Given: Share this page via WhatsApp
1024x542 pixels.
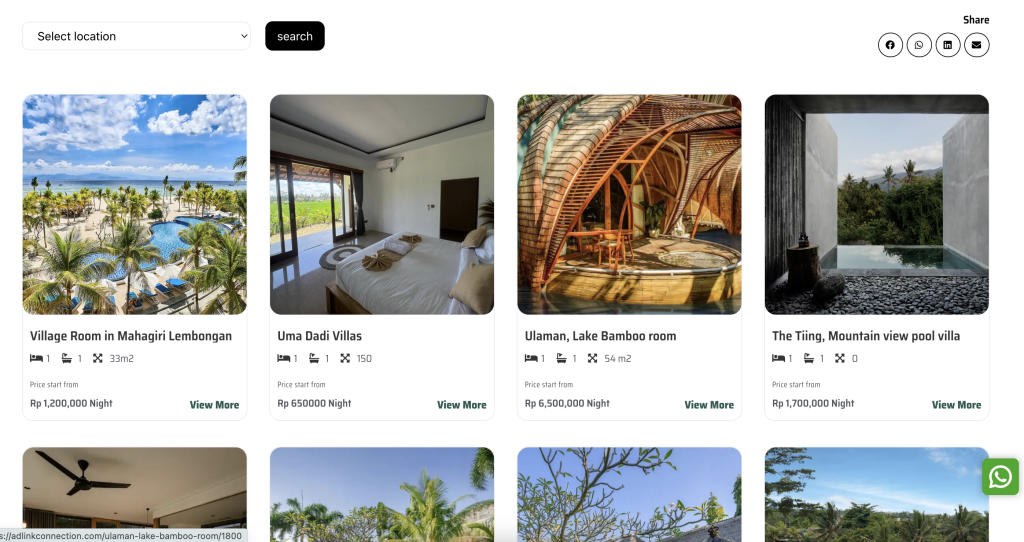Looking at the screenshot, I should tap(919, 45).
